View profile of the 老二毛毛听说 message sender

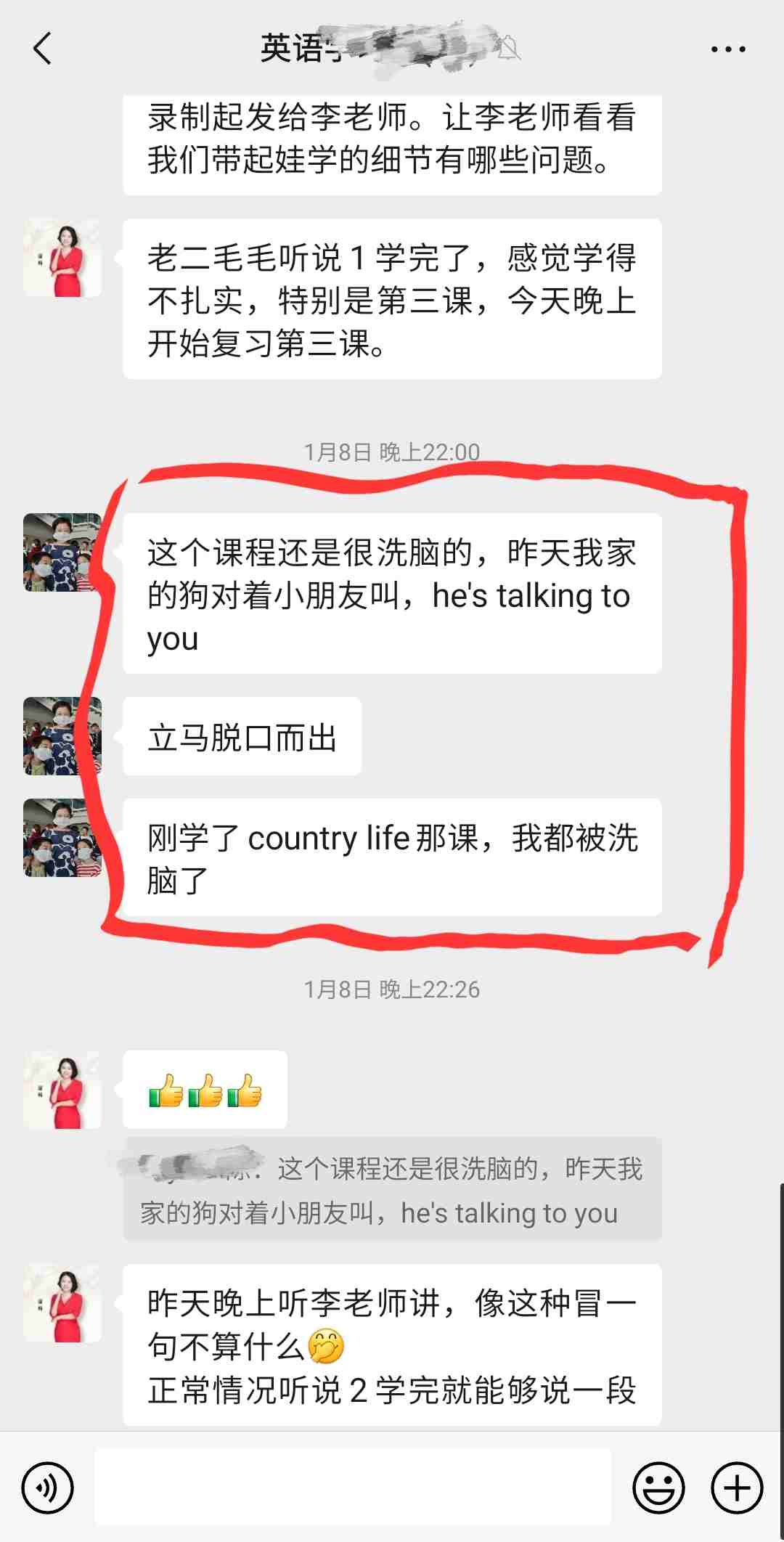pos(62,258)
